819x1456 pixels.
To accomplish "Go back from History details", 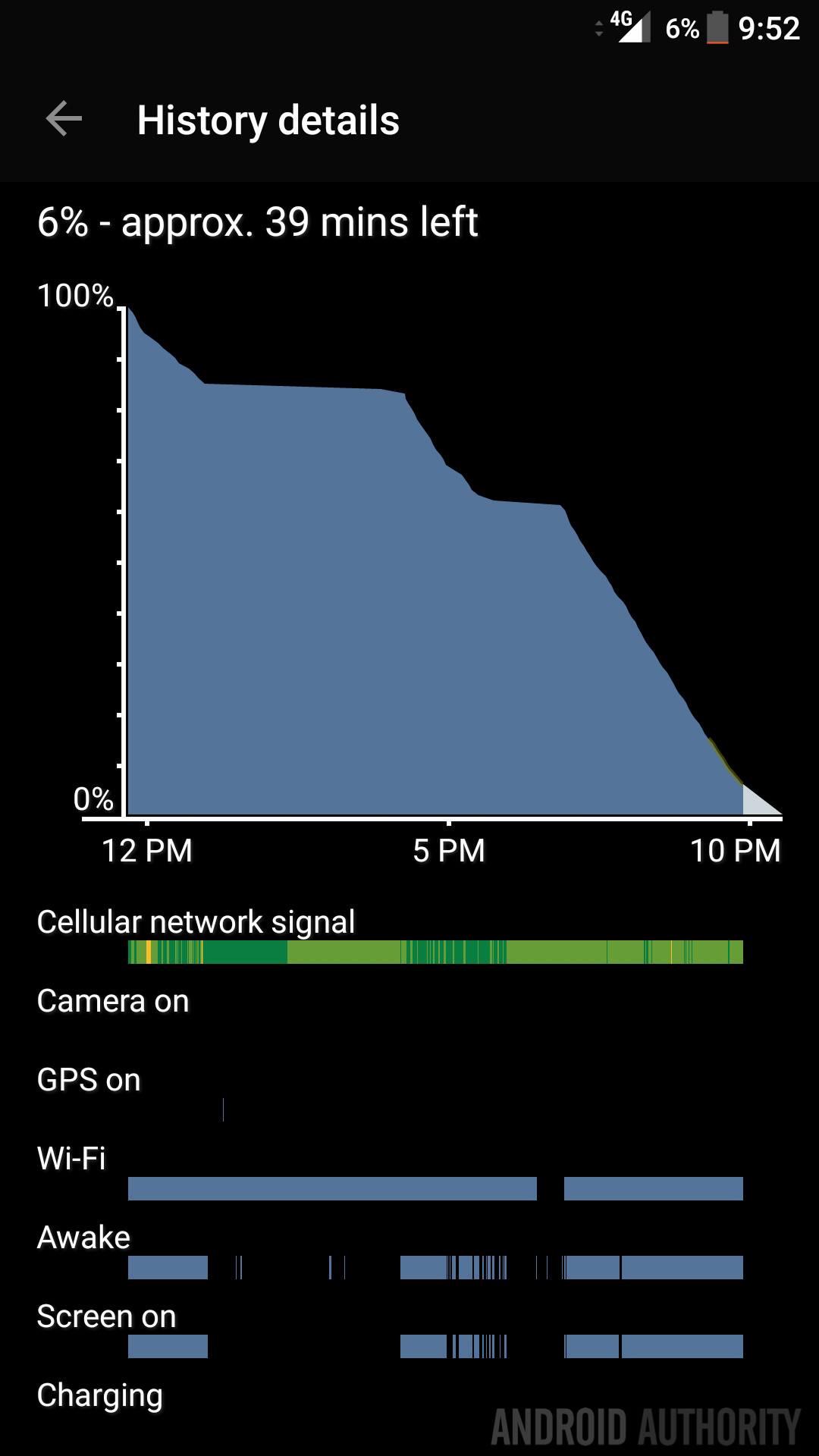I will coord(64,119).
